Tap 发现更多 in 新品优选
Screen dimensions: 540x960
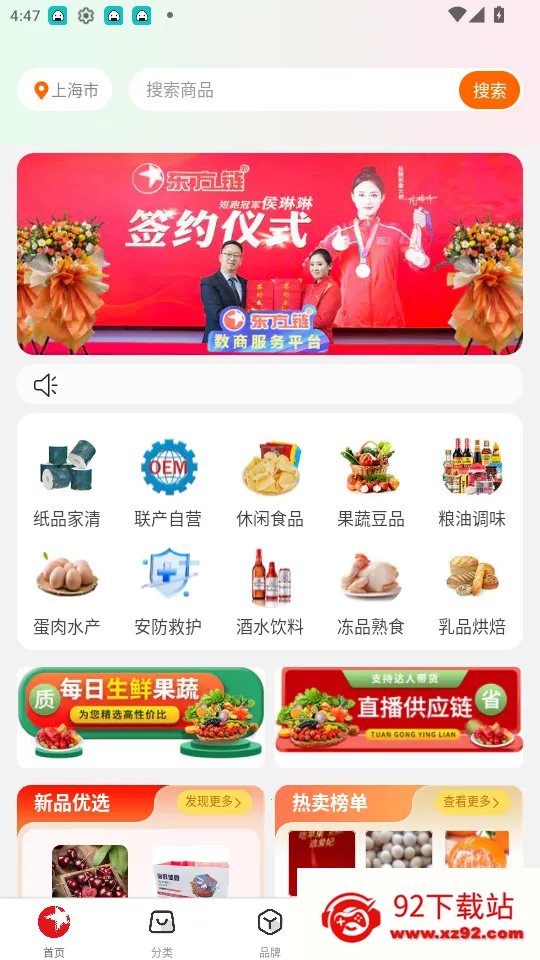pos(214,801)
